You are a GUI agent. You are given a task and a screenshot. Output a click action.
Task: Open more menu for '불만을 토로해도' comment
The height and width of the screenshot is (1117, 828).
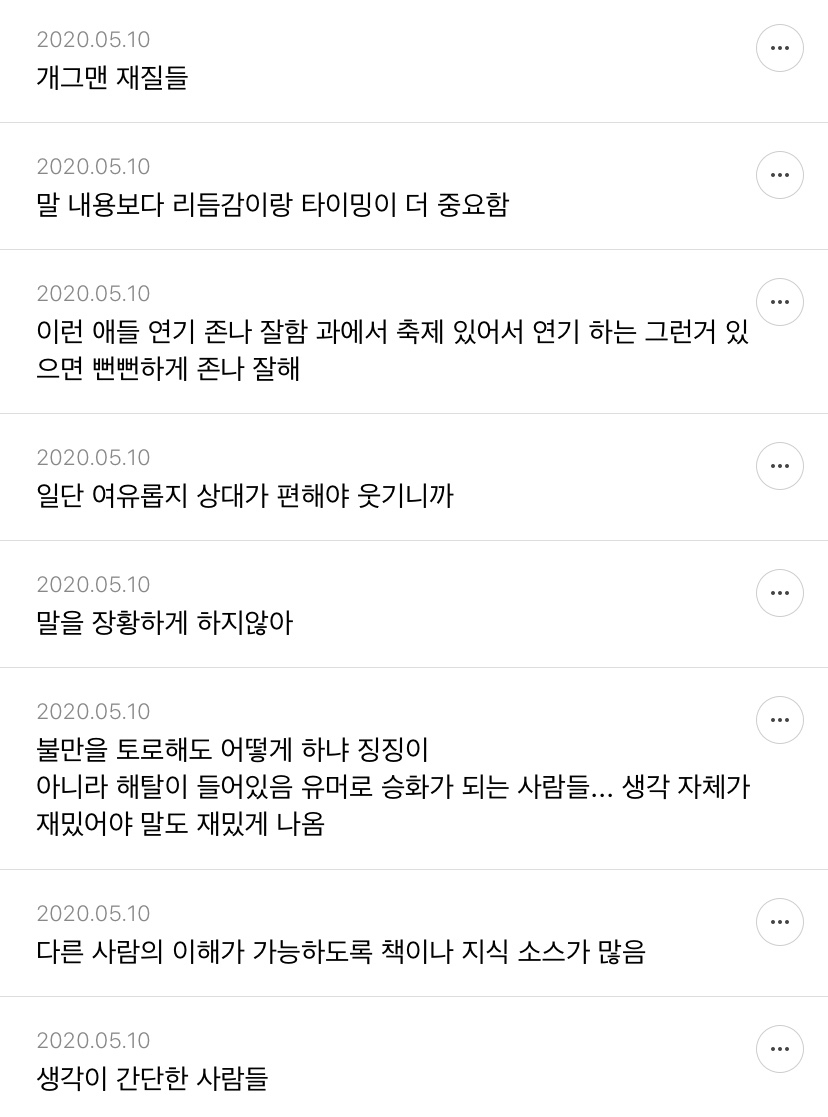click(x=780, y=720)
